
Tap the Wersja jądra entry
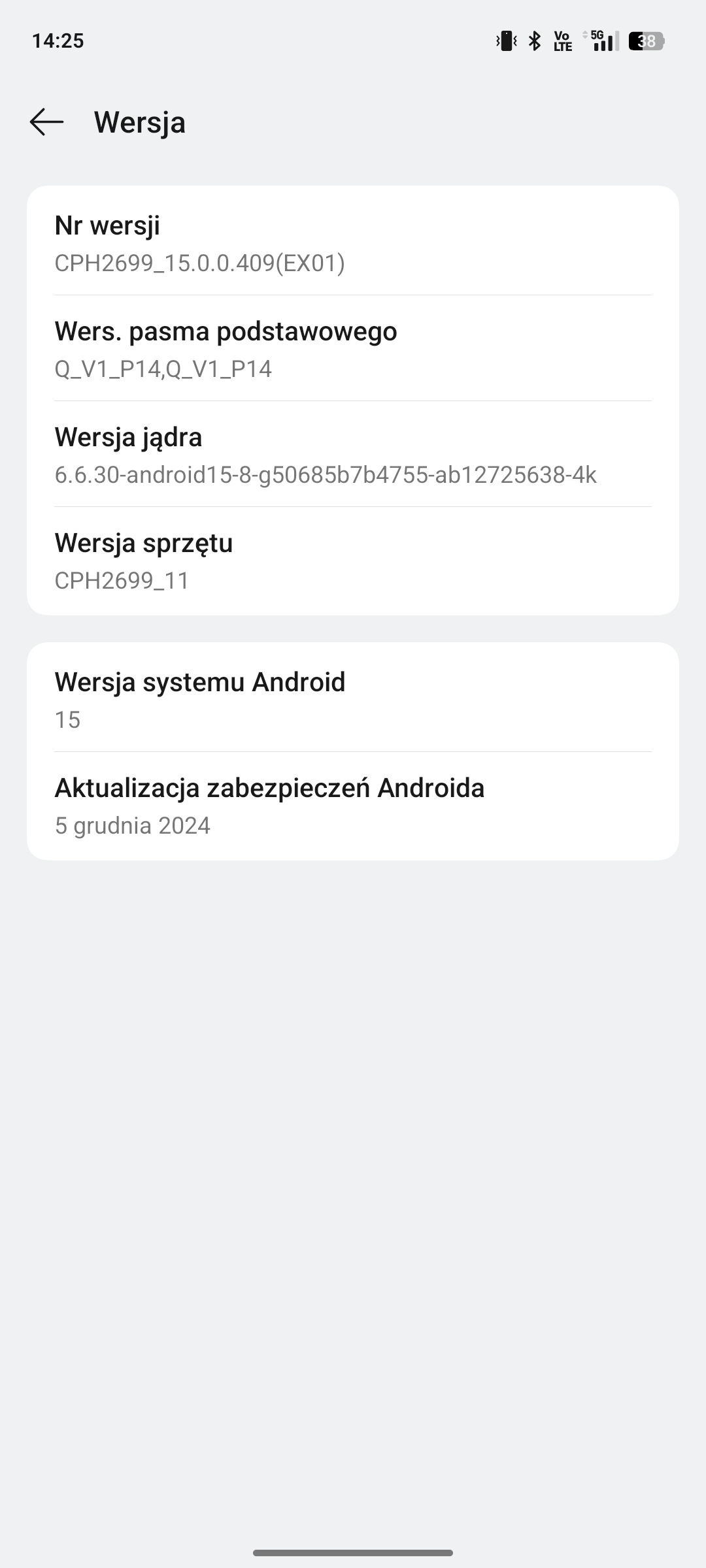pyautogui.click(x=353, y=454)
